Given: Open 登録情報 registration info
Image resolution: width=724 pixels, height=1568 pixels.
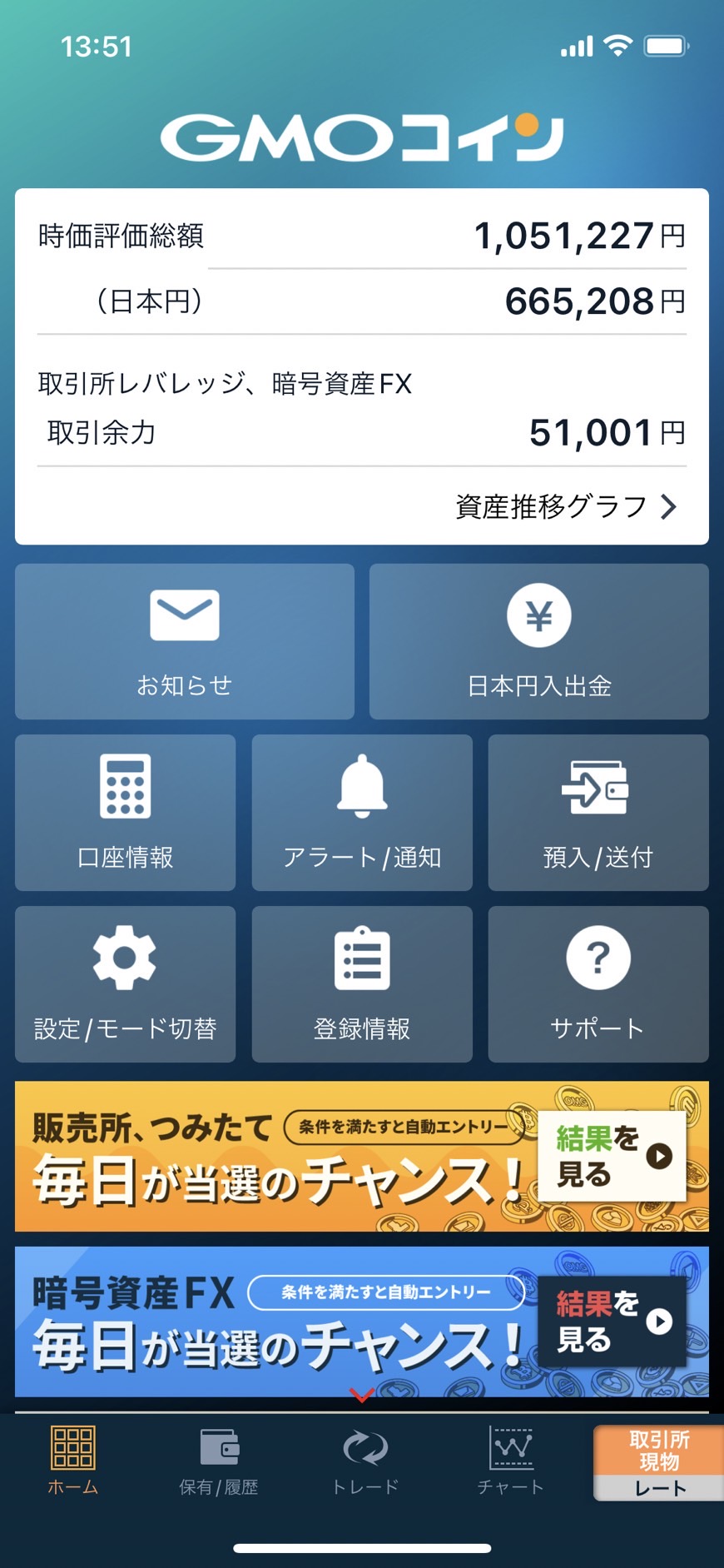Looking at the screenshot, I should 362,984.
